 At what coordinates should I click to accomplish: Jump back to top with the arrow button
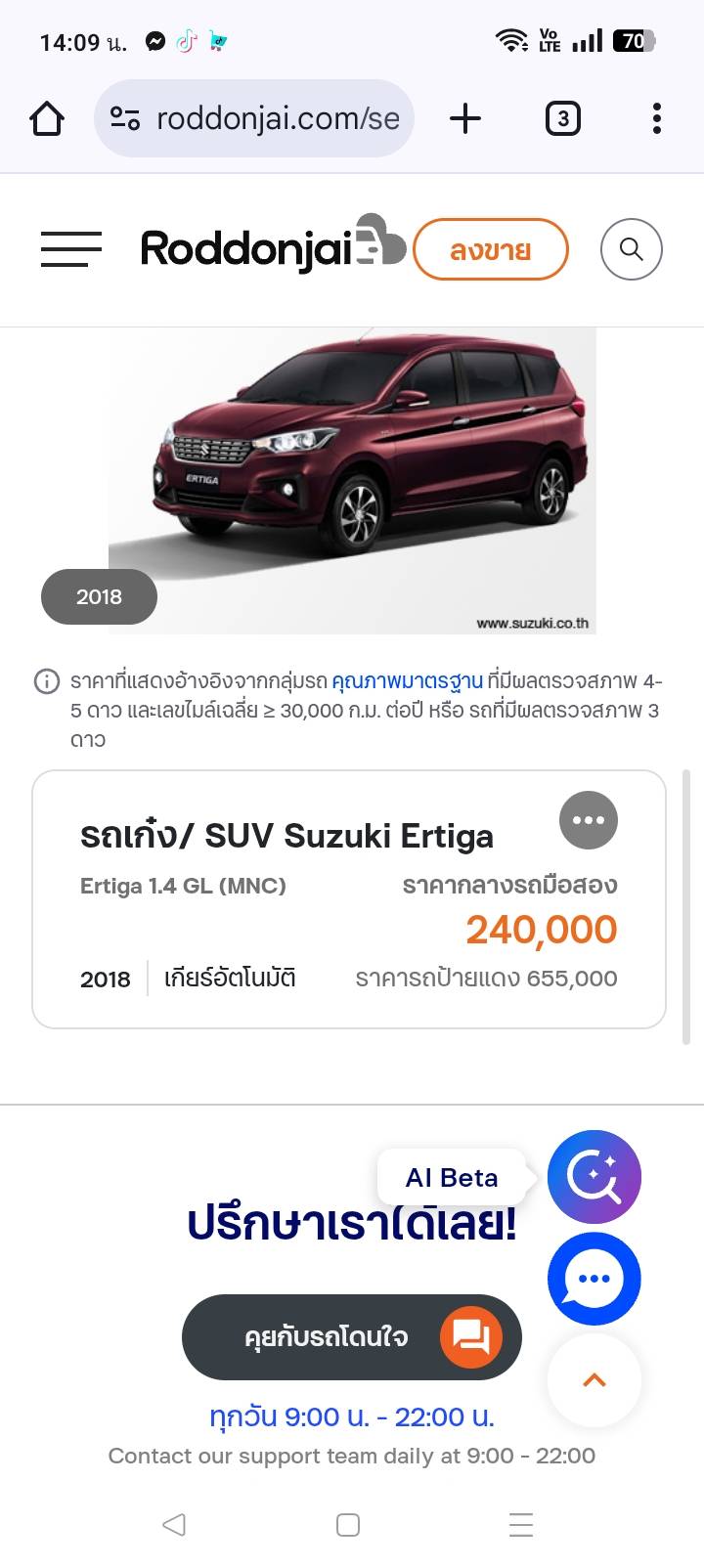(594, 1379)
